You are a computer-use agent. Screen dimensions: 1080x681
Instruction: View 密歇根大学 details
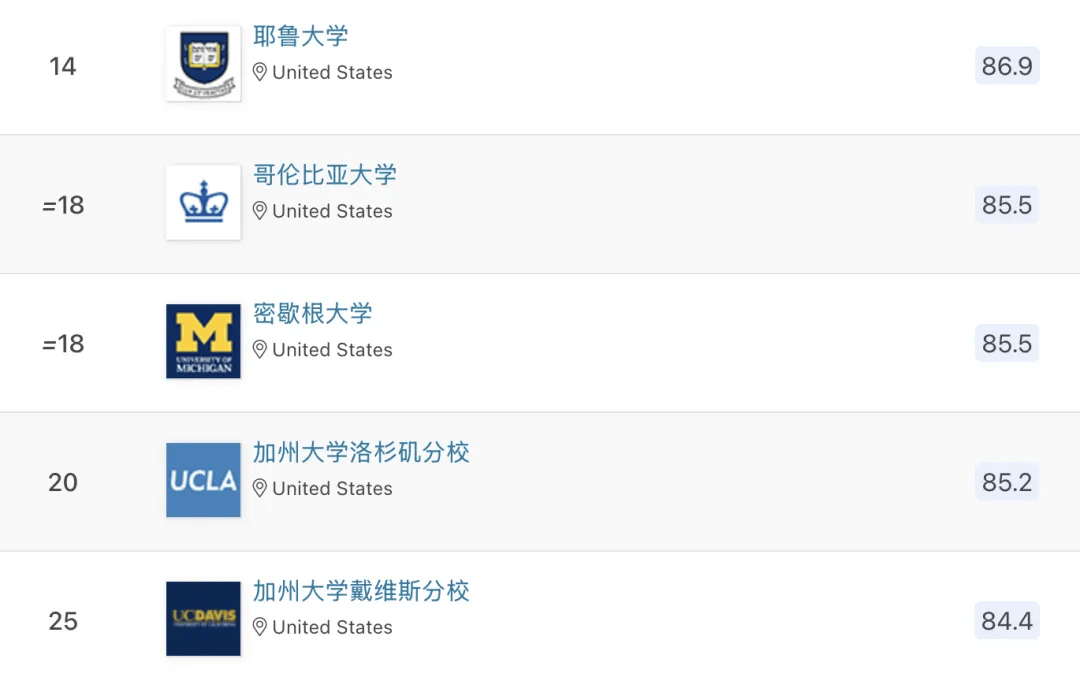coord(312,314)
